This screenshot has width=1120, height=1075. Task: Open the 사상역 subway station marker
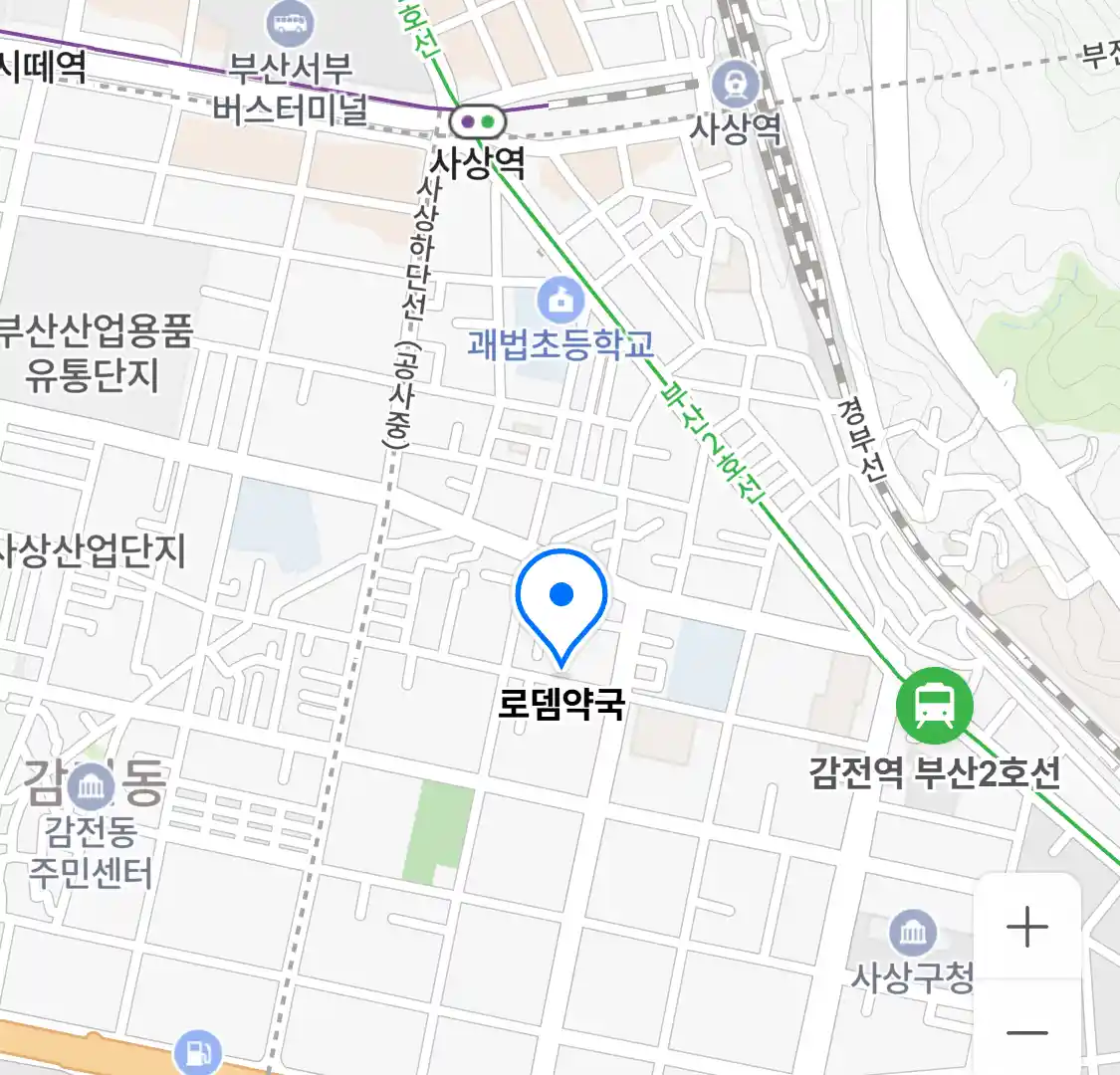[478, 121]
